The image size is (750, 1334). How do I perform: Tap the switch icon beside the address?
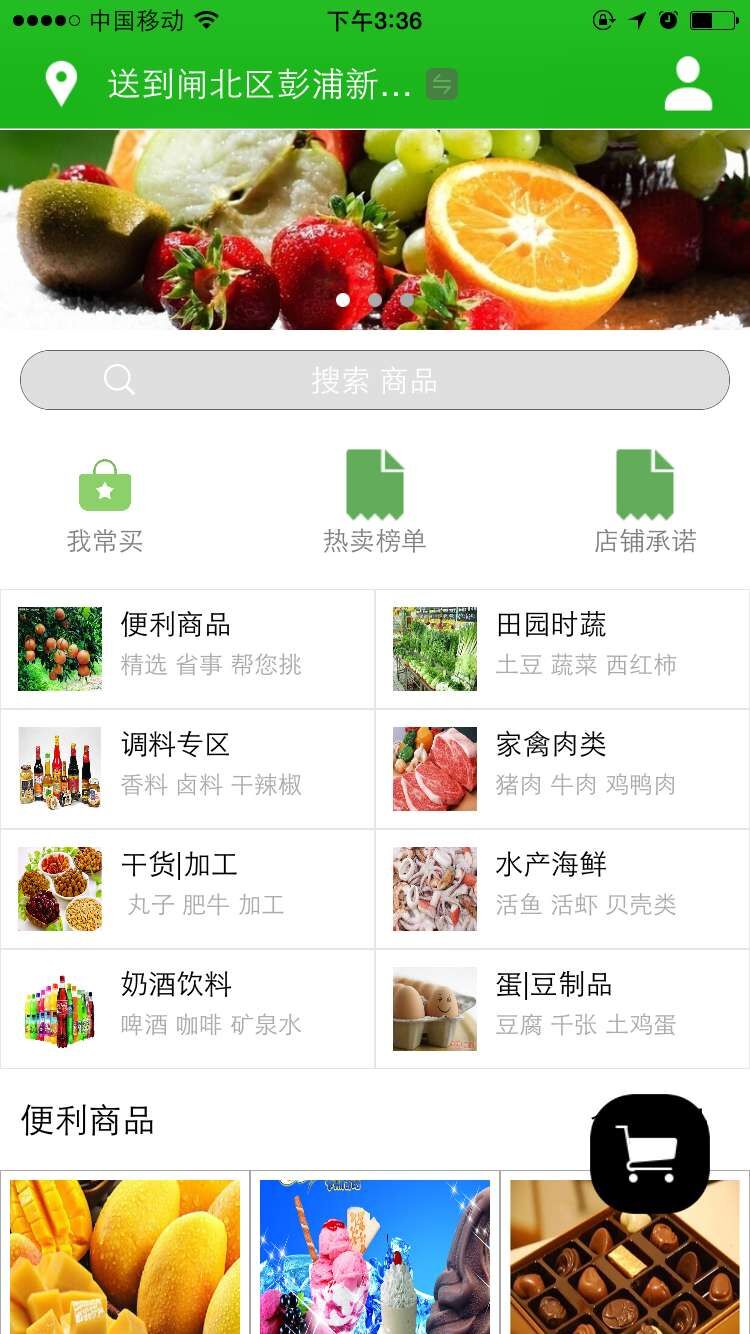pos(441,85)
